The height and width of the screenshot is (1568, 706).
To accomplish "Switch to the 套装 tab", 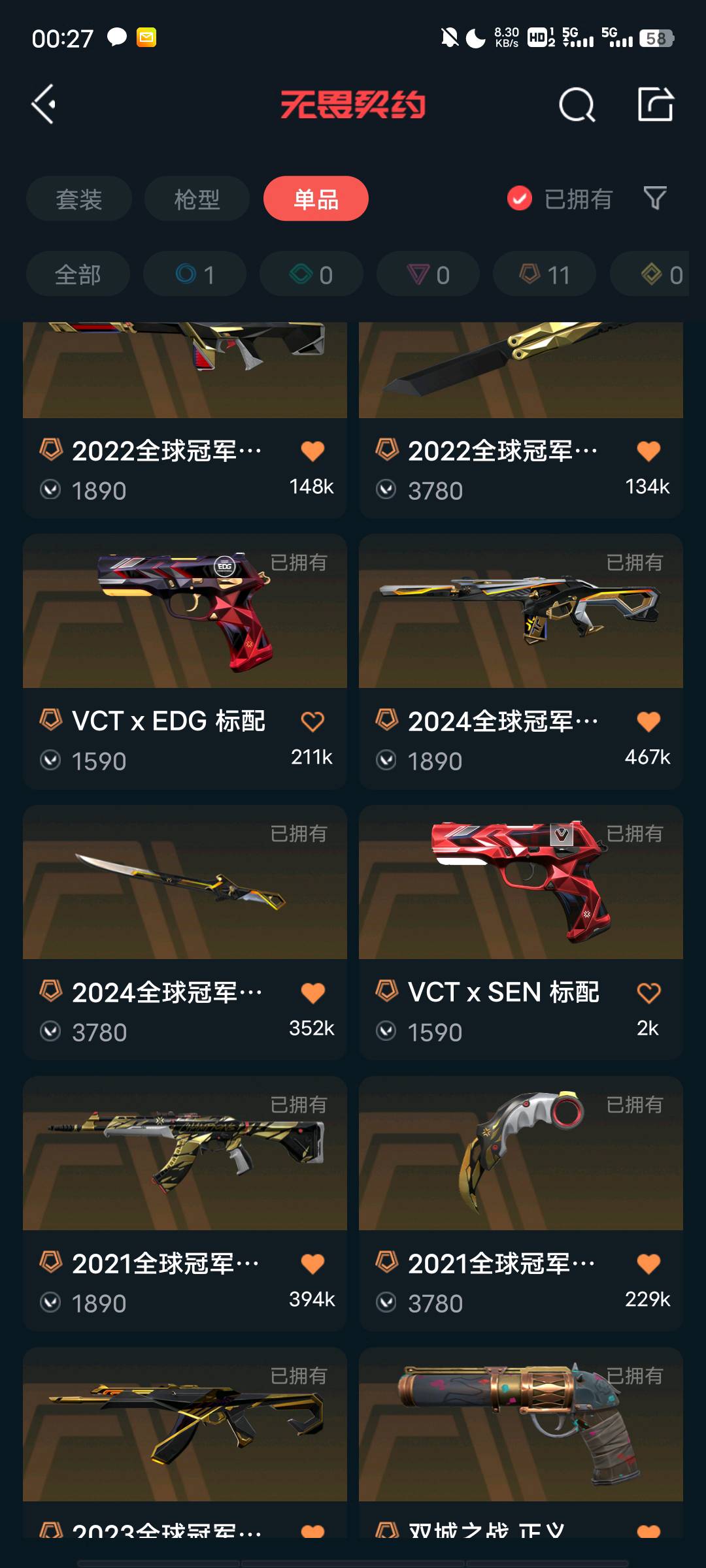I will [x=79, y=199].
